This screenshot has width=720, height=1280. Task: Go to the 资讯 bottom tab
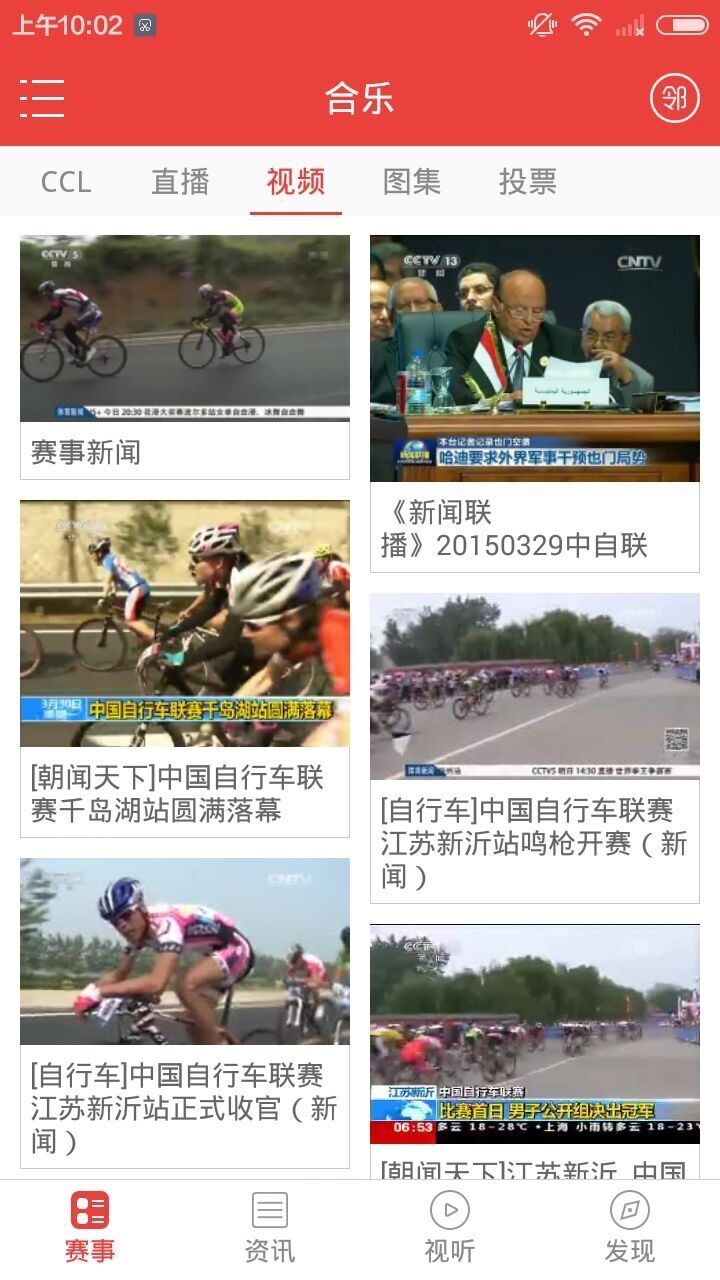[x=270, y=1227]
